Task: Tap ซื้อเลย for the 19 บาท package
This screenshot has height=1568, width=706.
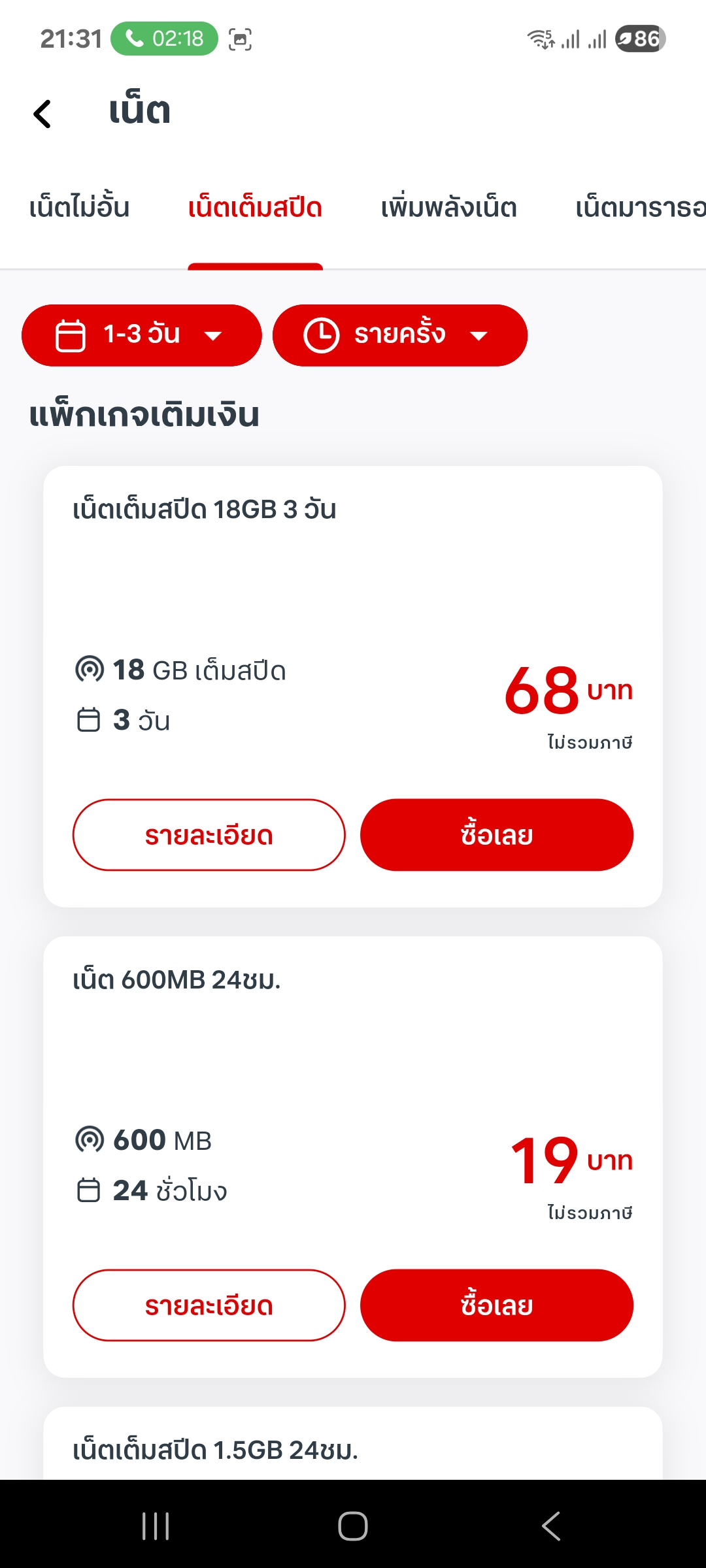Action: (x=497, y=1305)
